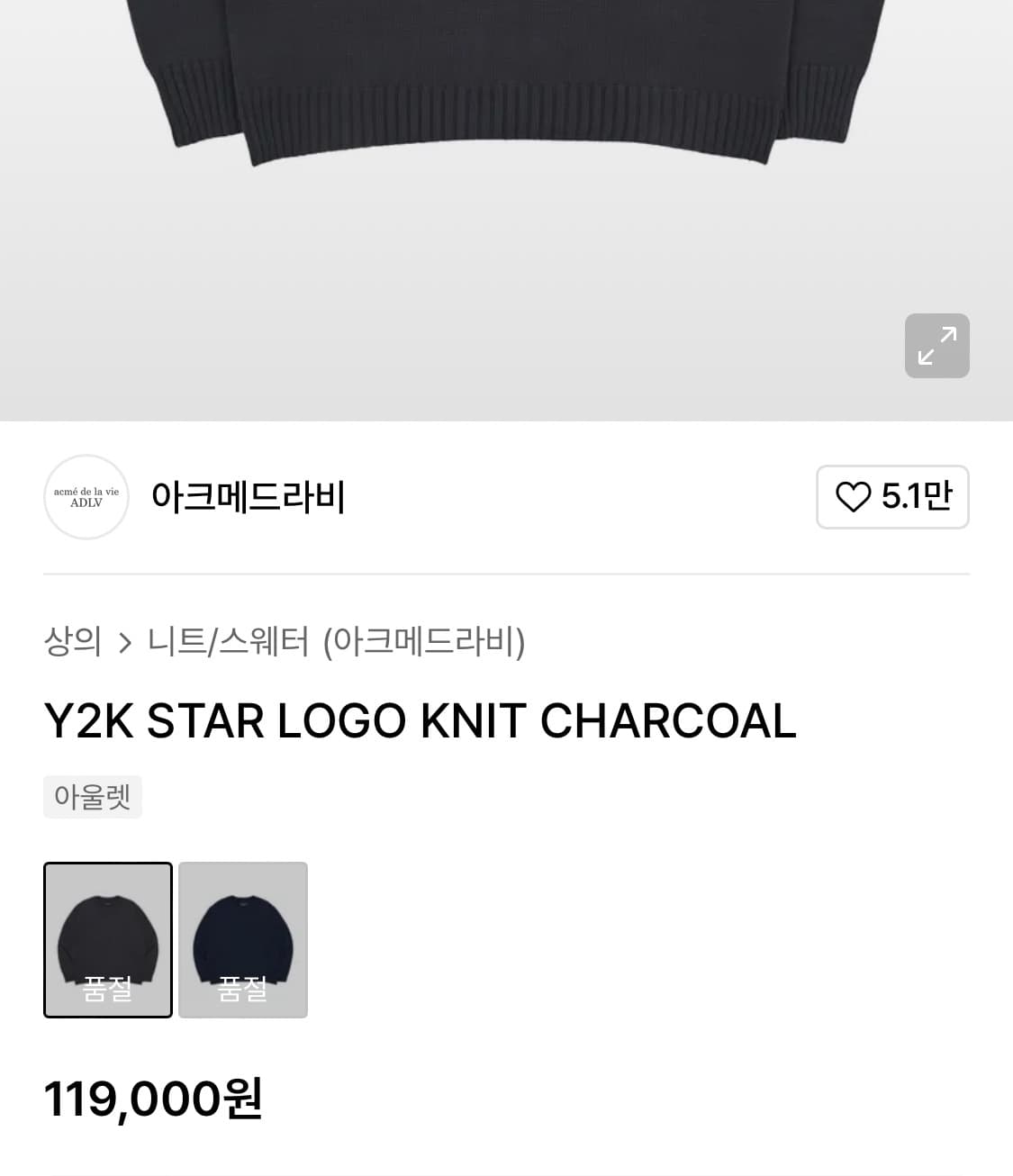Screen dimensions: 1013x1176
Task: Select the Y2K STAR LOGO KNIT title
Action: point(420,719)
